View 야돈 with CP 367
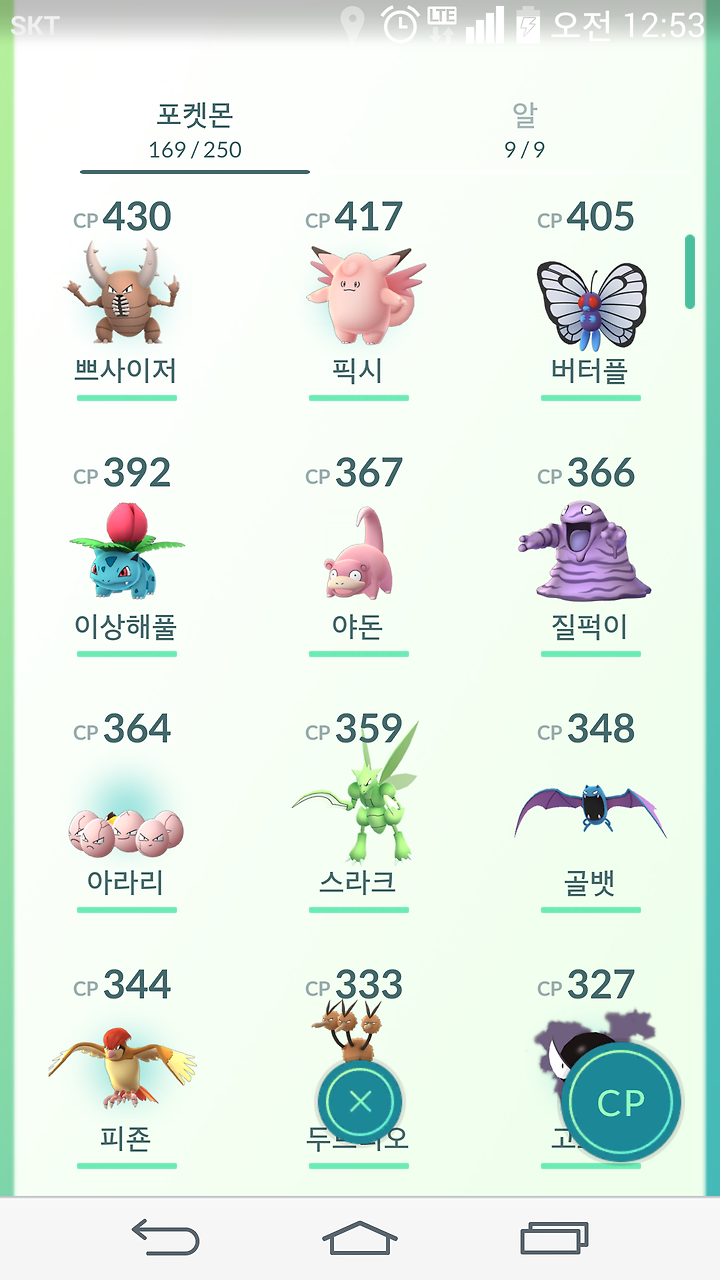The image size is (720, 1280). (358, 554)
